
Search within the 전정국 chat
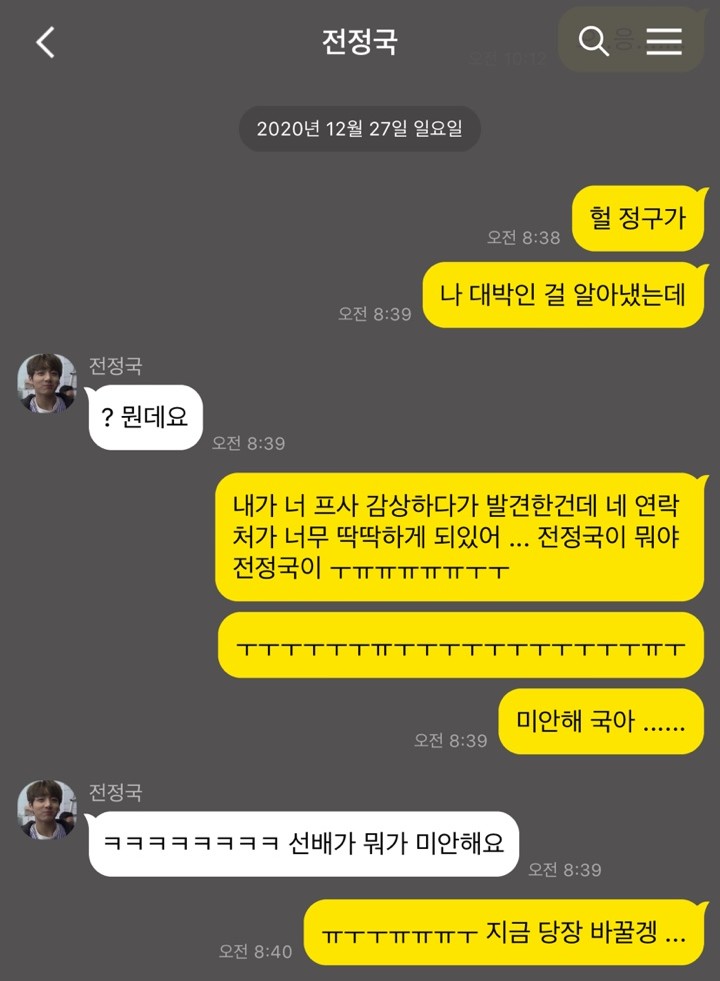pos(593,41)
